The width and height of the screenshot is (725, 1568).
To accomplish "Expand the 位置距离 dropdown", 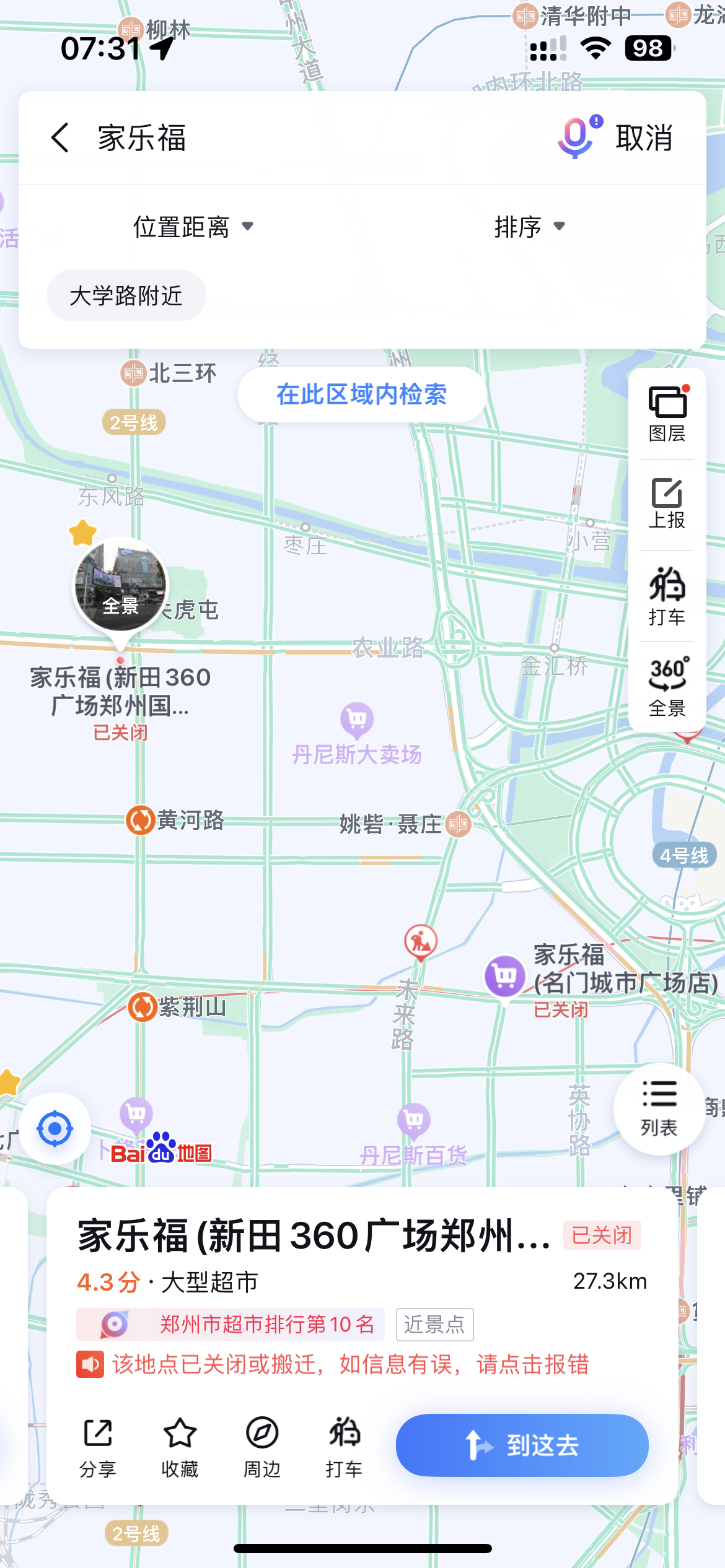I will pos(193,227).
